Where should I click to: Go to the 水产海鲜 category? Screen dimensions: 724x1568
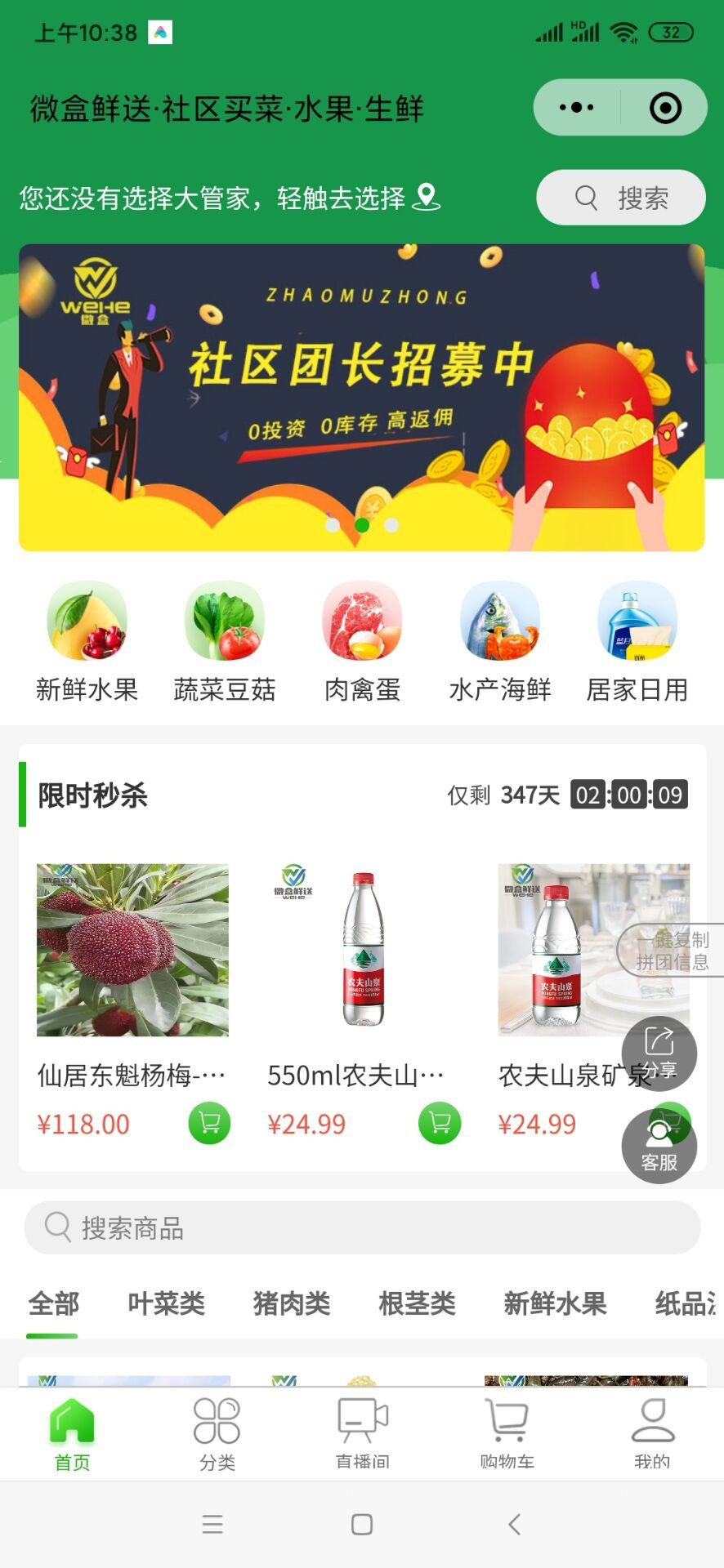click(499, 642)
